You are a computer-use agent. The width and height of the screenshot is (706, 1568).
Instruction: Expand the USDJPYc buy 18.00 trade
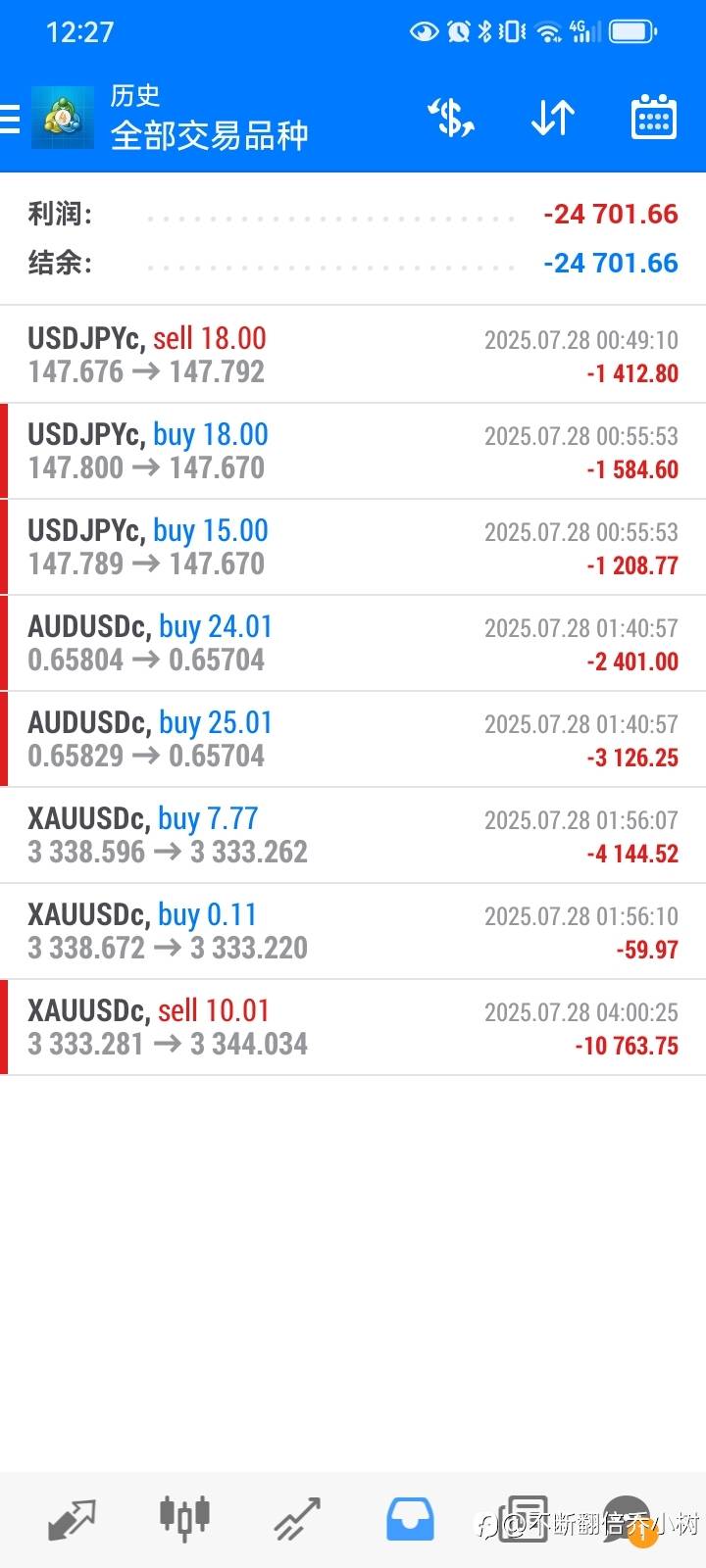(353, 451)
